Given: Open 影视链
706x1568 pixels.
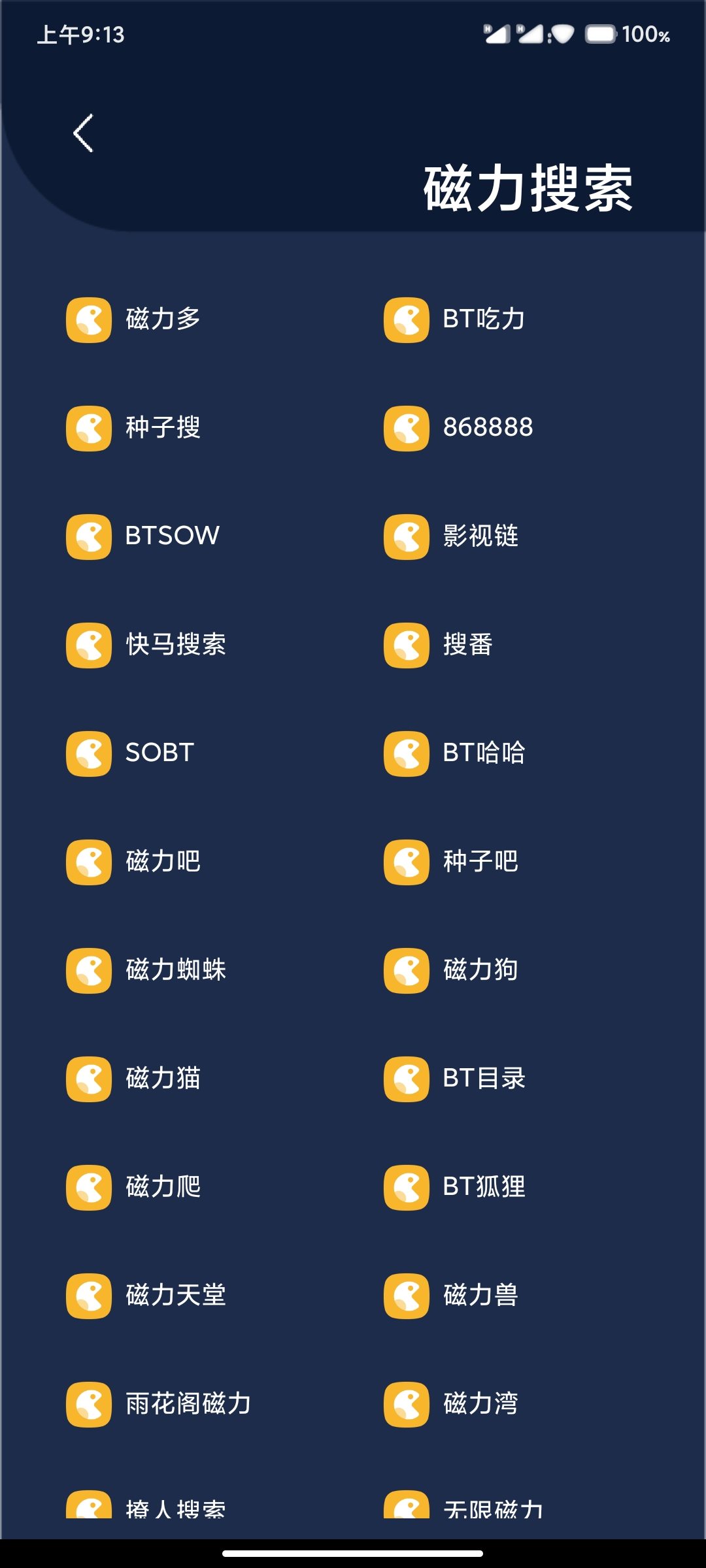Looking at the screenshot, I should pyautogui.click(x=451, y=536).
